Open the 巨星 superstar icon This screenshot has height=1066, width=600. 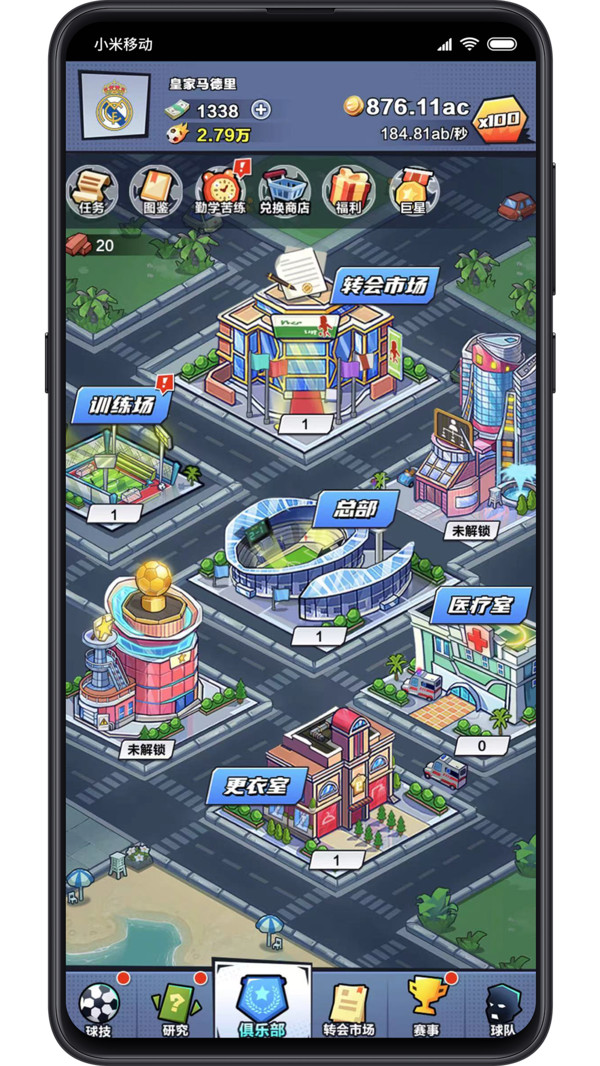coord(413,191)
